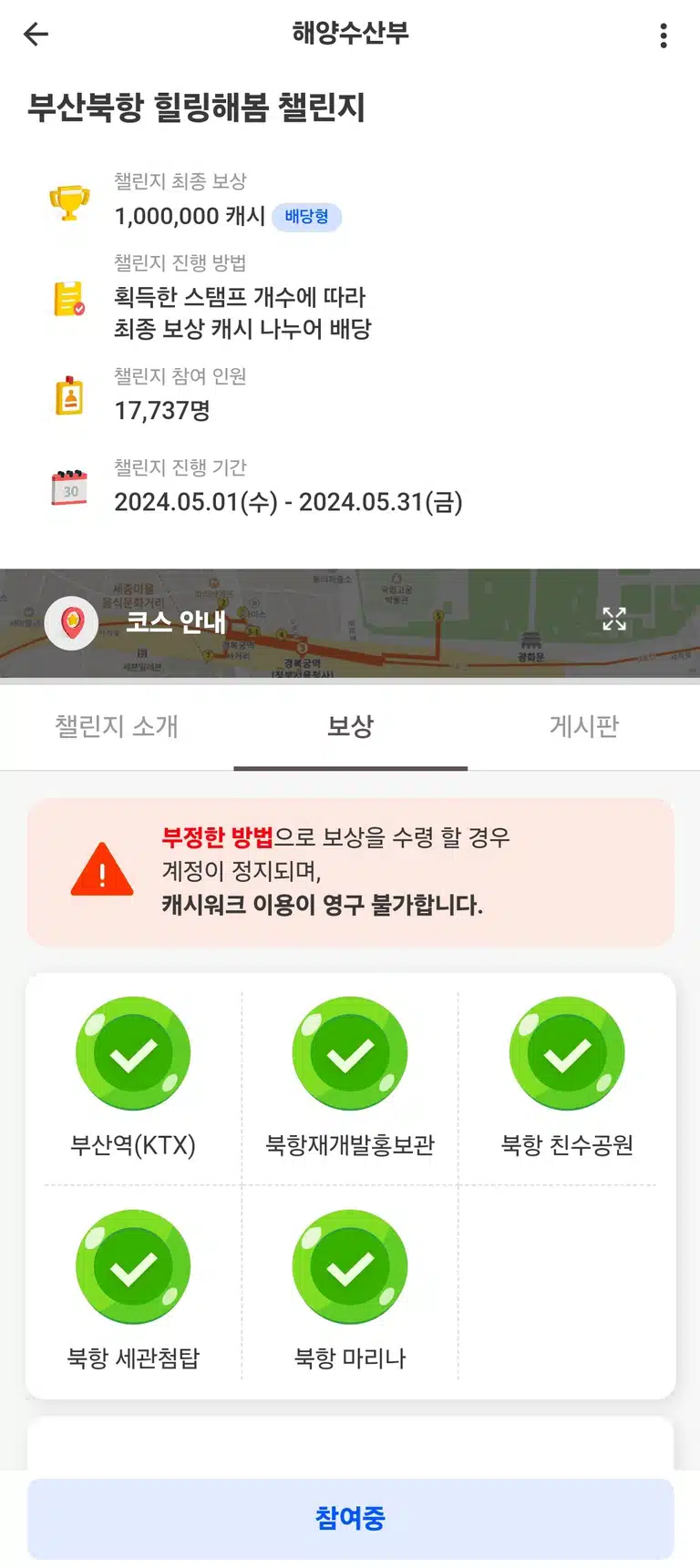Open the 코스 안내 map banner

350,623
